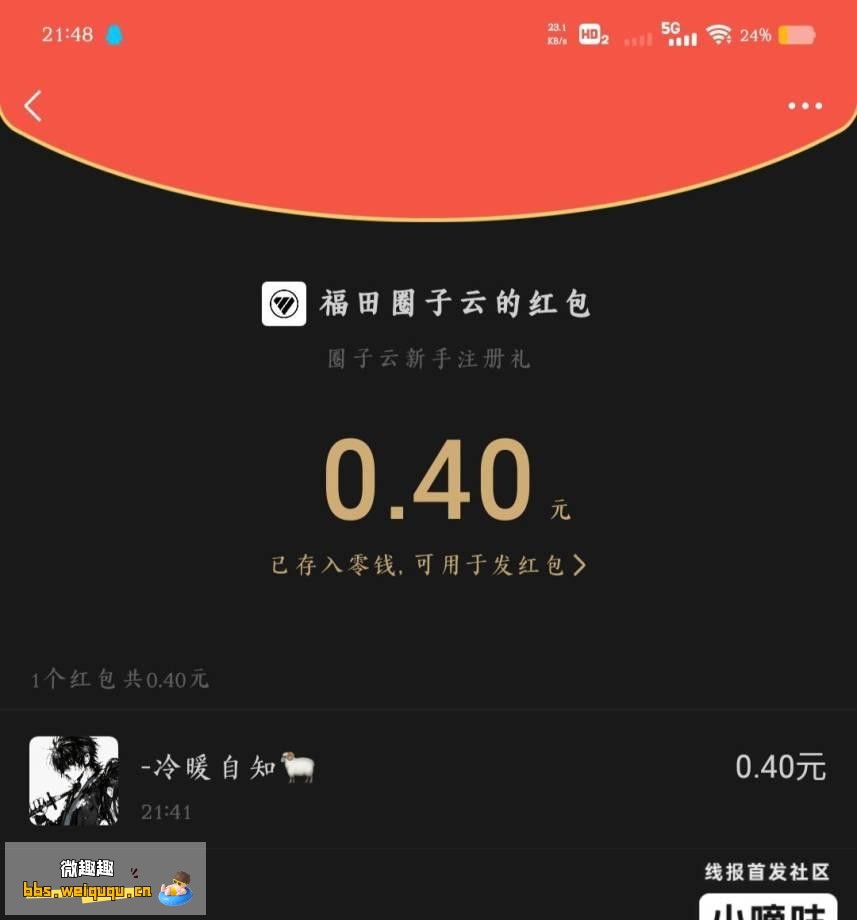Screen dimensions: 857x920
Task: Go back using the back arrow
Action: (x=32, y=105)
